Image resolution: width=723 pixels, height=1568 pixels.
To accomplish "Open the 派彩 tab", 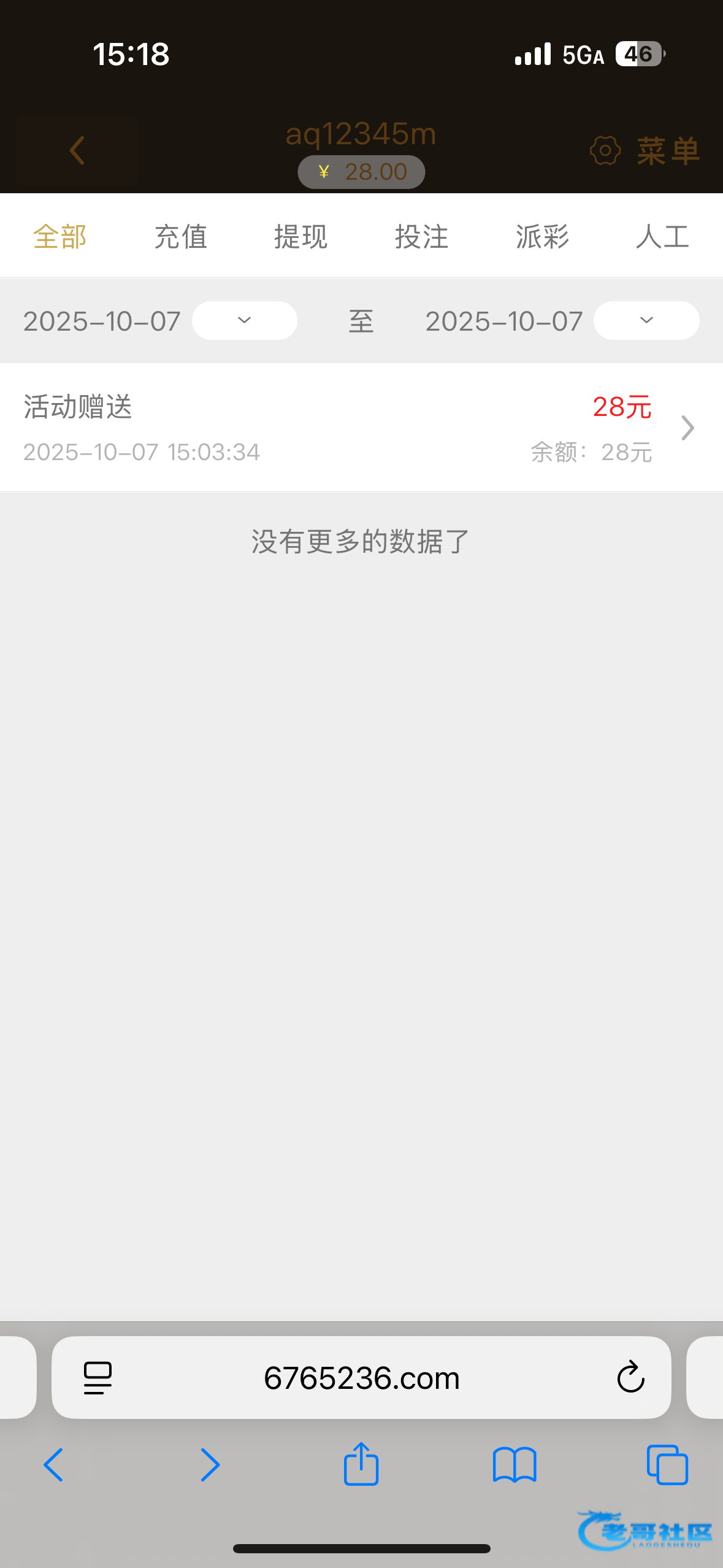I will coord(542,237).
